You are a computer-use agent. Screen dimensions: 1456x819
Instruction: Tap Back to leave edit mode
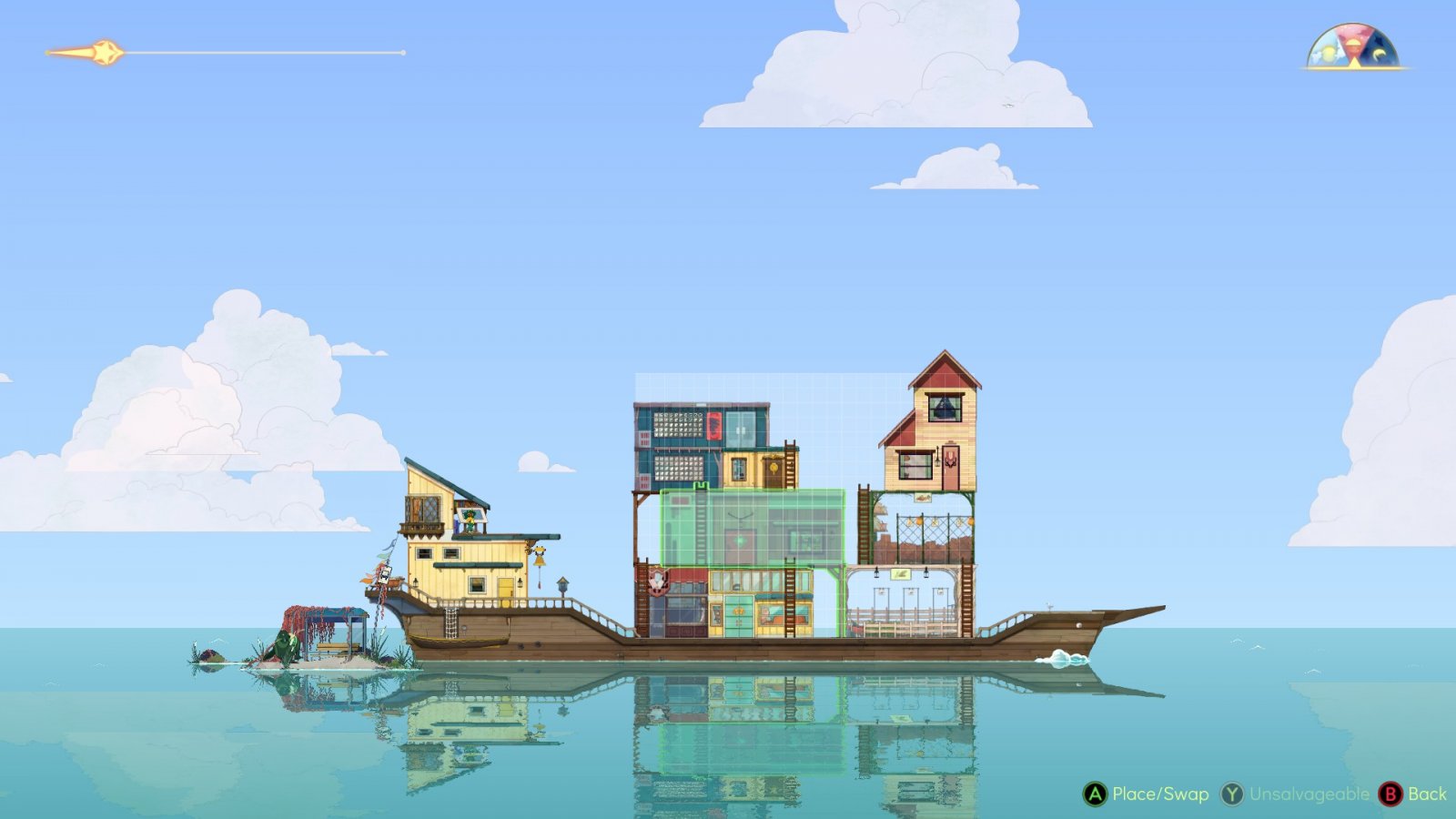(1412, 794)
